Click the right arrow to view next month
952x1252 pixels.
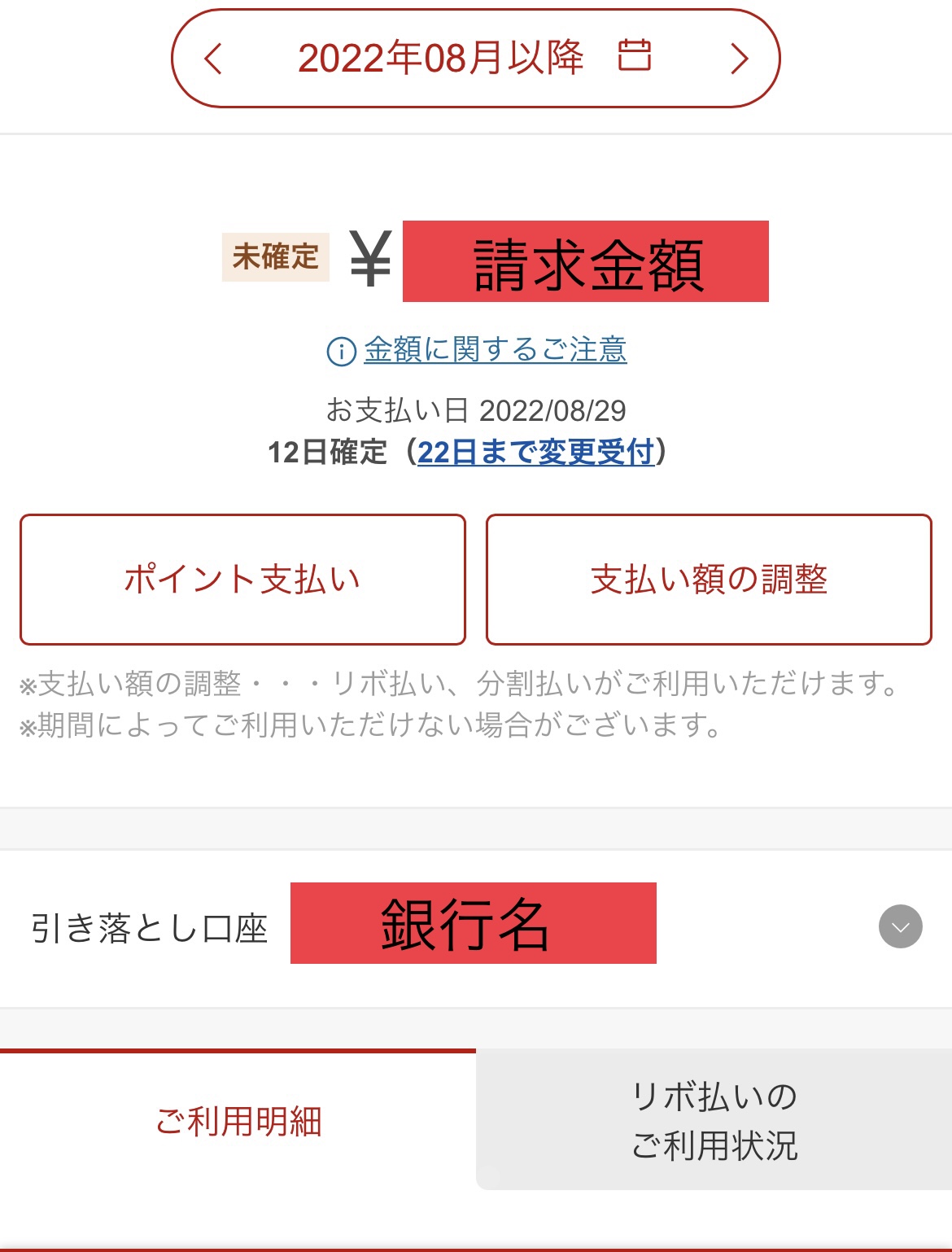739,57
